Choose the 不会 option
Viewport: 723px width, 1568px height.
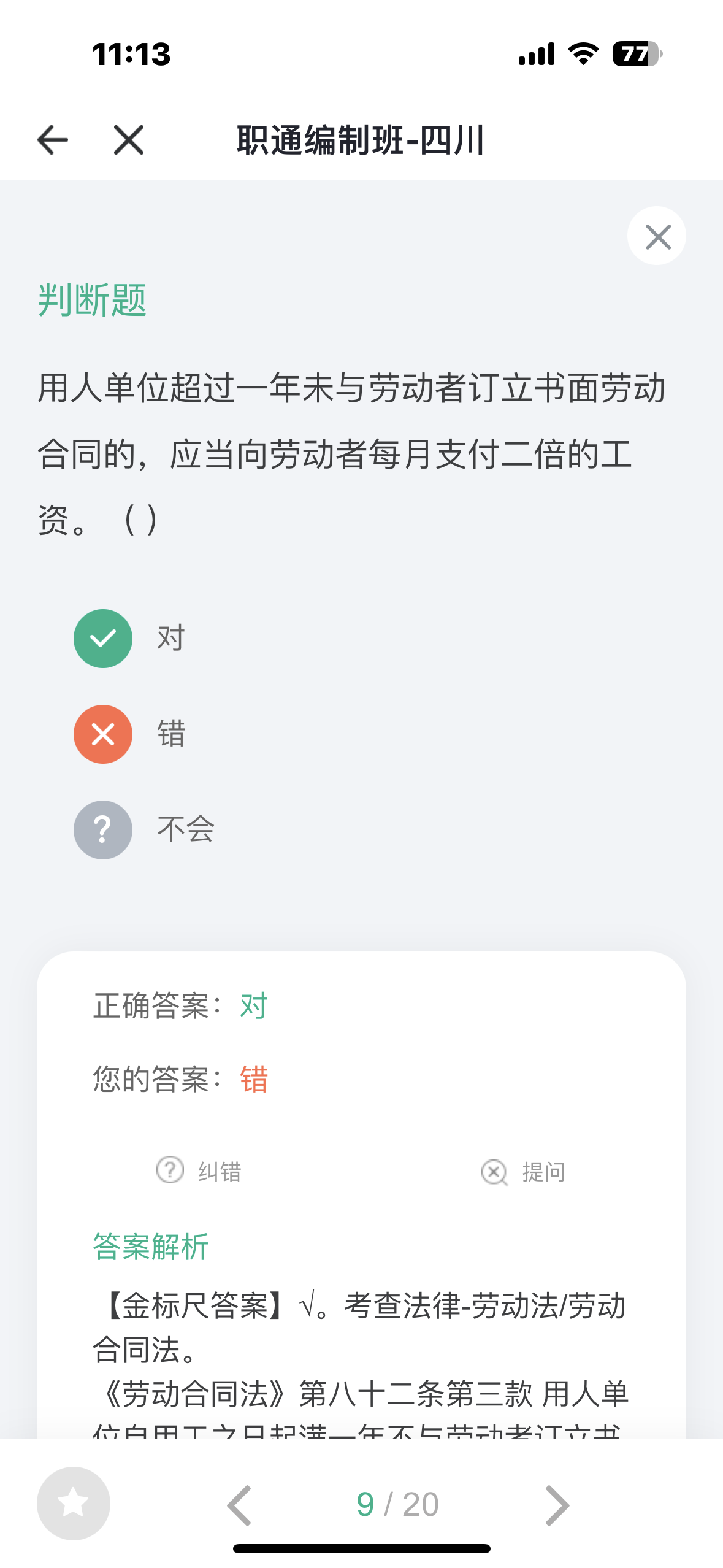point(143,830)
